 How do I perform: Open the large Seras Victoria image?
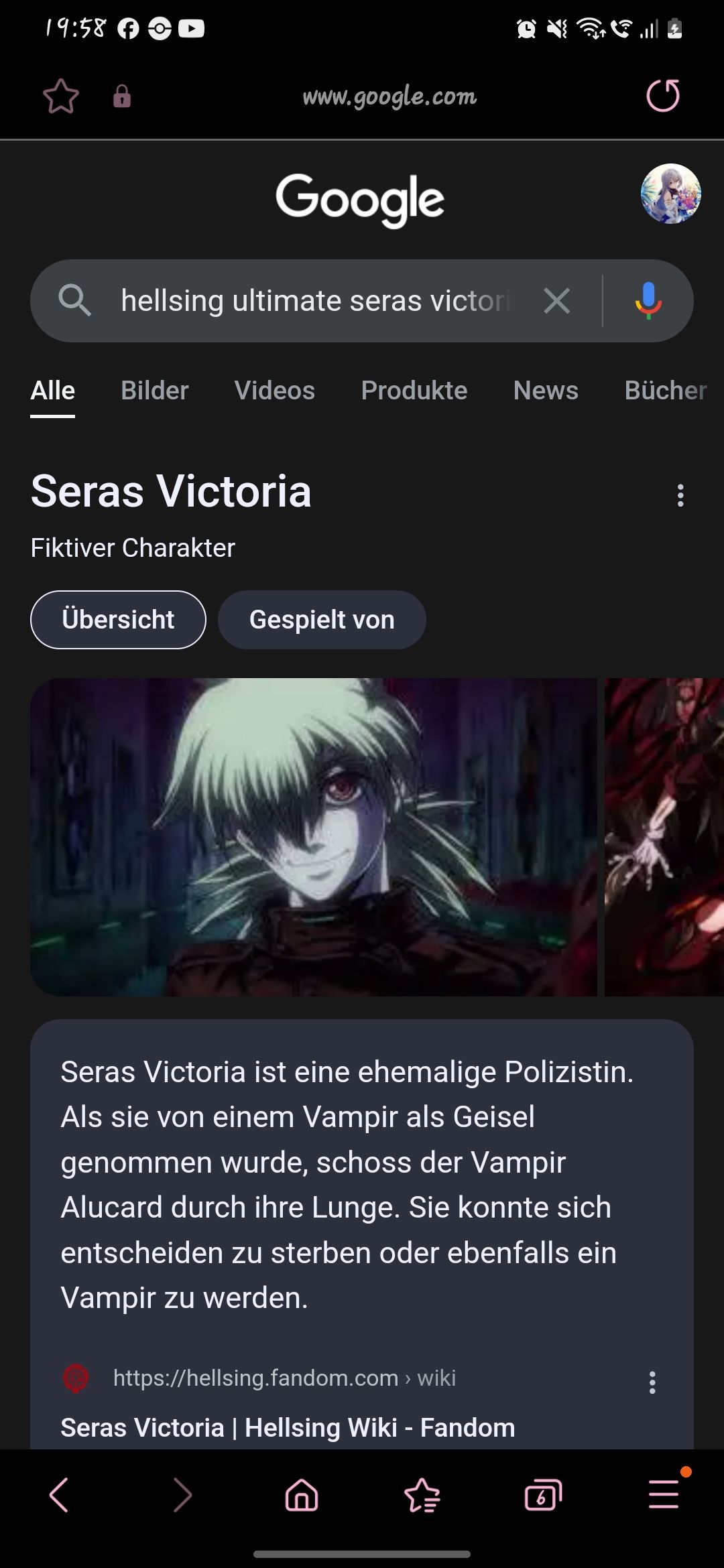coord(313,837)
